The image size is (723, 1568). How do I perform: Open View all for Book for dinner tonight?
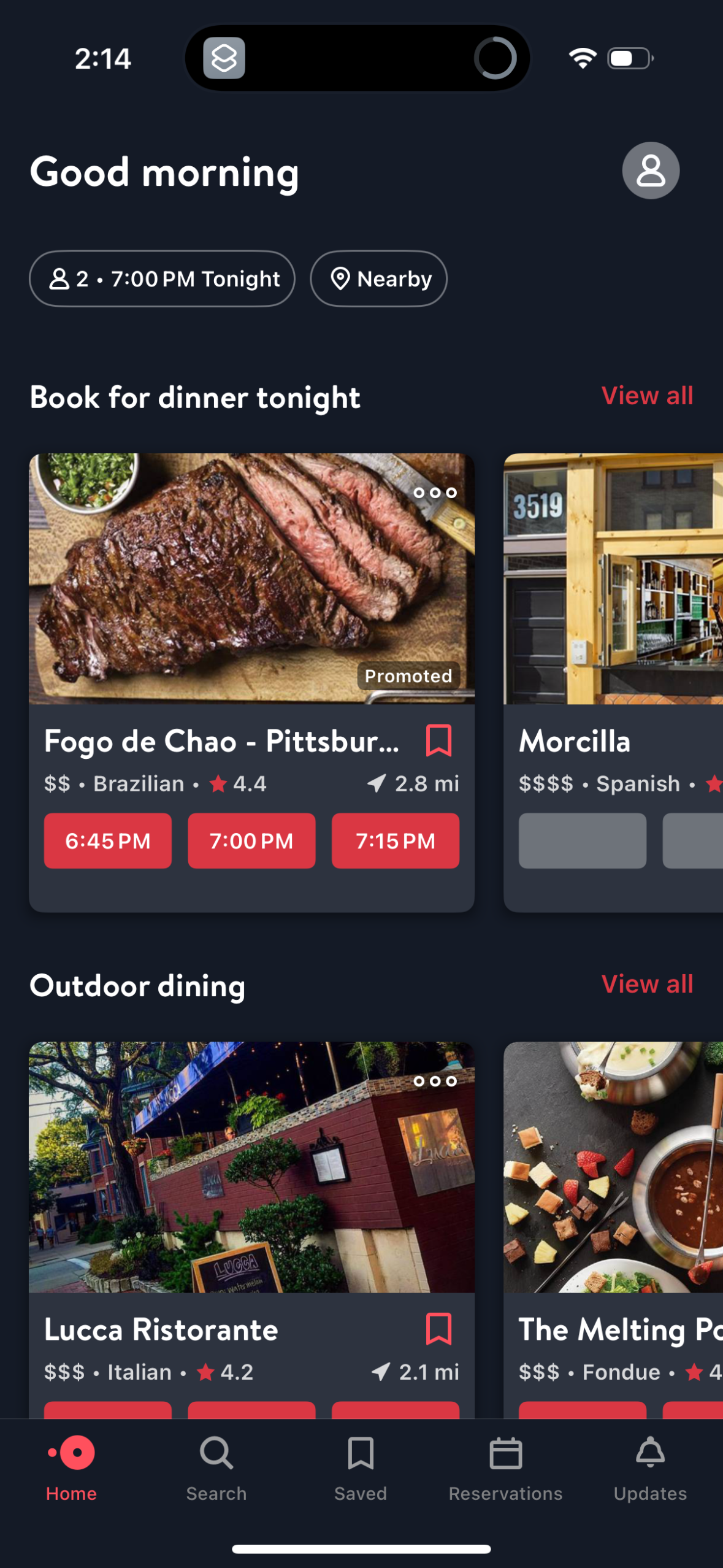647,396
